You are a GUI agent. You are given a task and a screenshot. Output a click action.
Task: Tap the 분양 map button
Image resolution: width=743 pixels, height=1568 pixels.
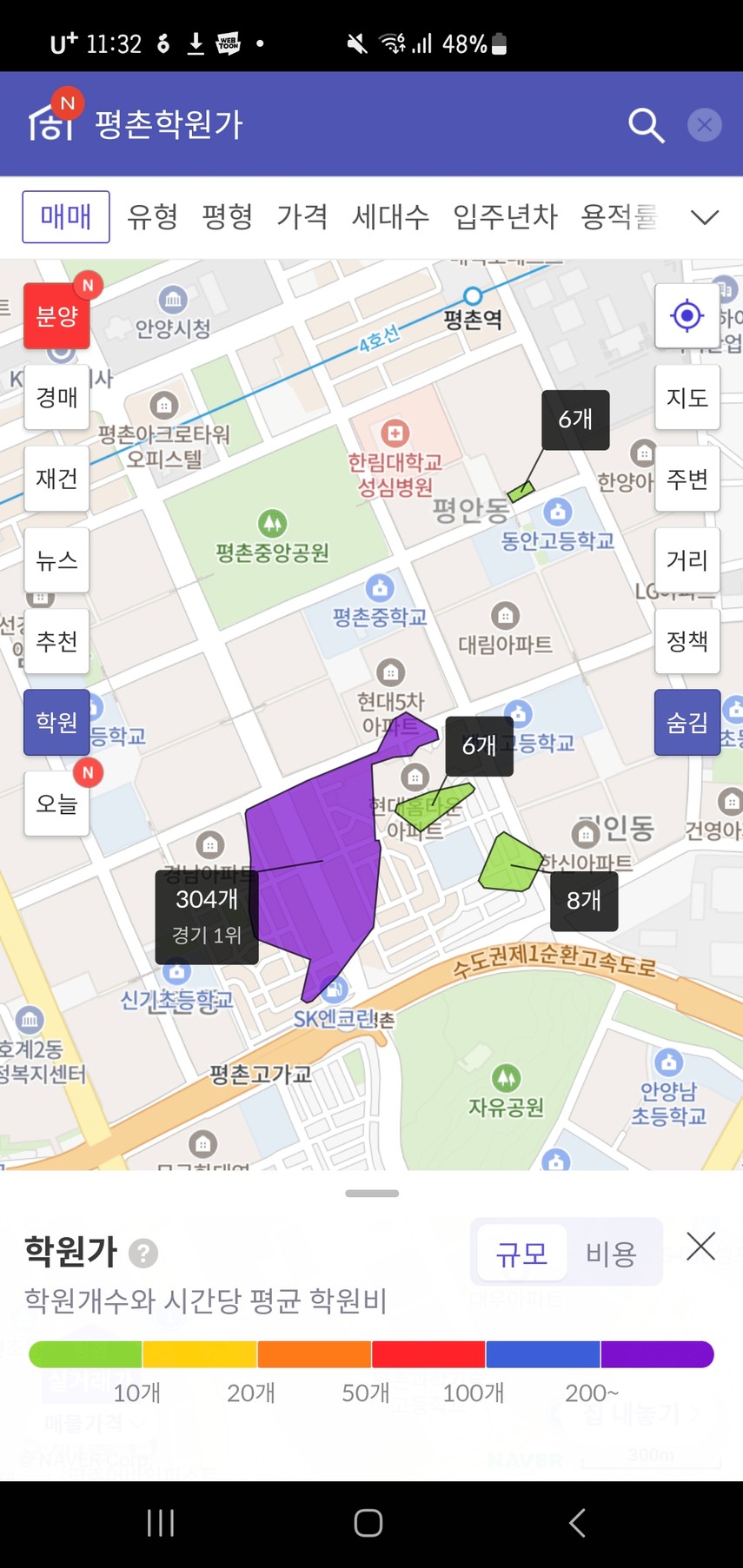tap(56, 316)
